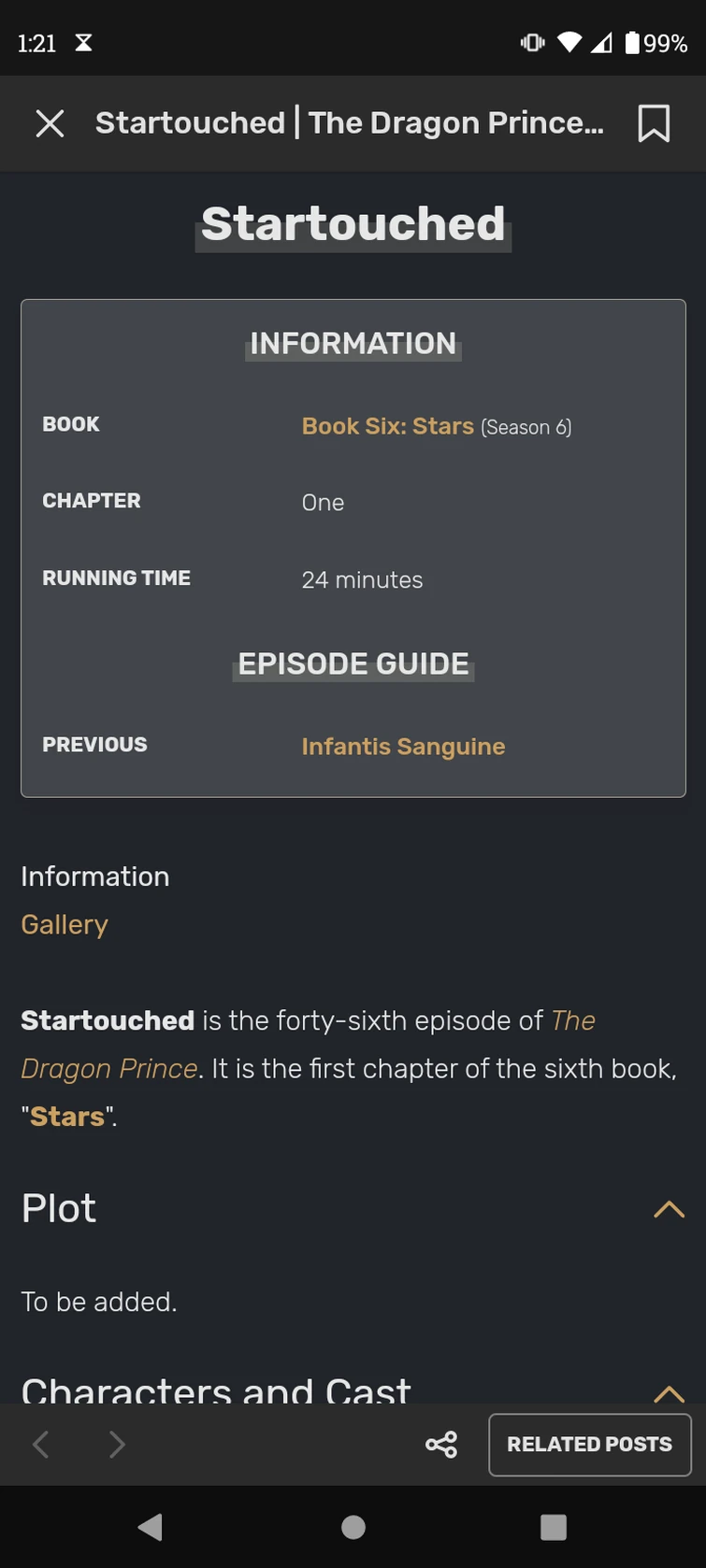Go forward with the right navigation arrow

click(117, 1444)
